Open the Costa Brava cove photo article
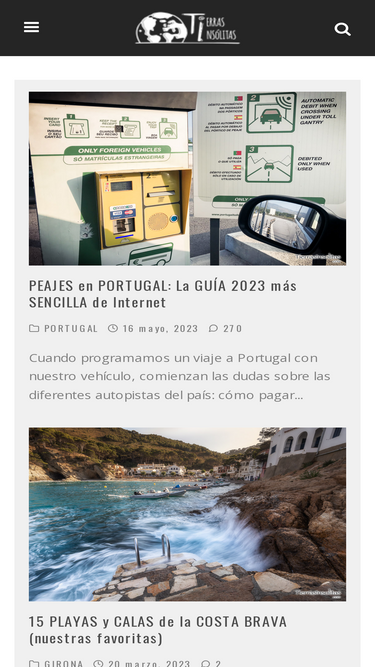Viewport: 375px width, 667px height. (188, 514)
